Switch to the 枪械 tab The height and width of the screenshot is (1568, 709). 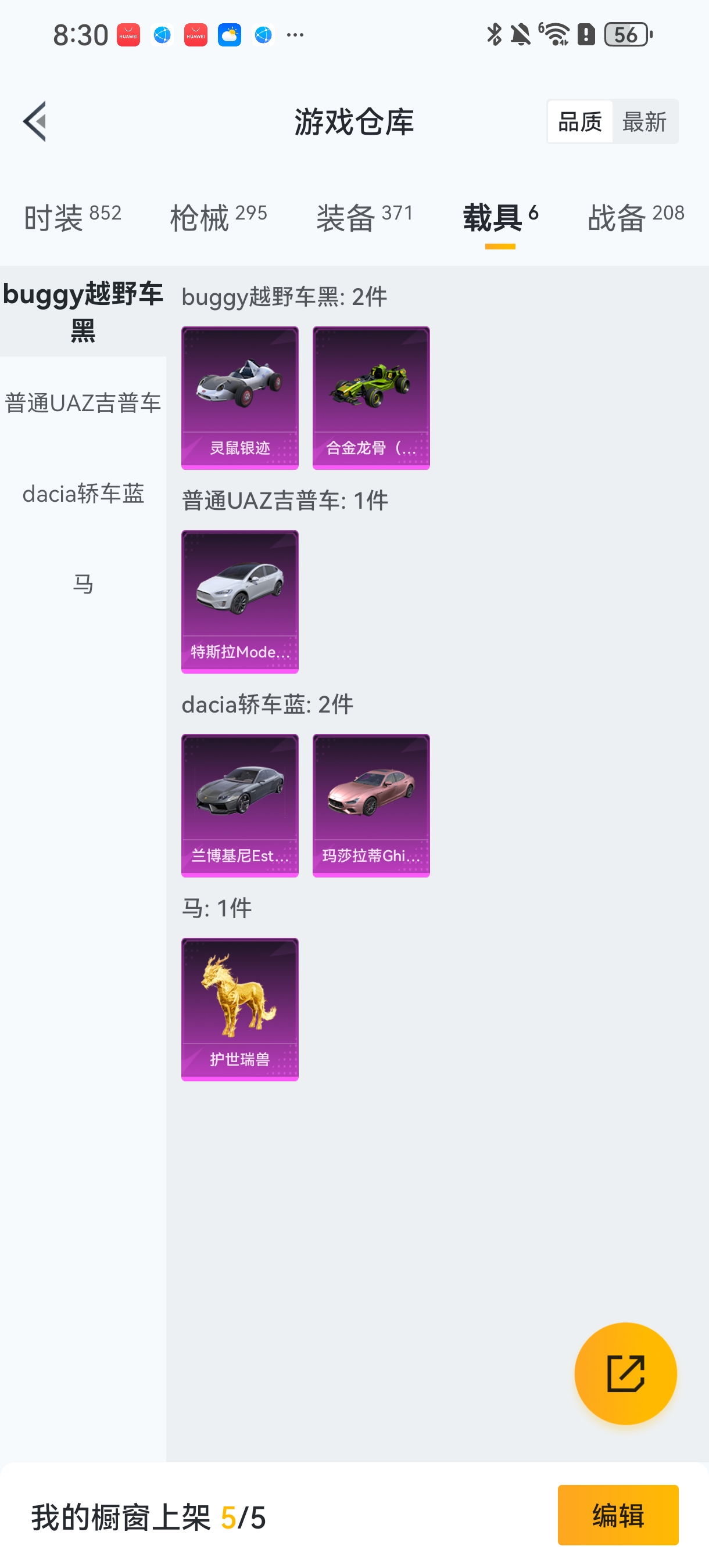click(218, 217)
